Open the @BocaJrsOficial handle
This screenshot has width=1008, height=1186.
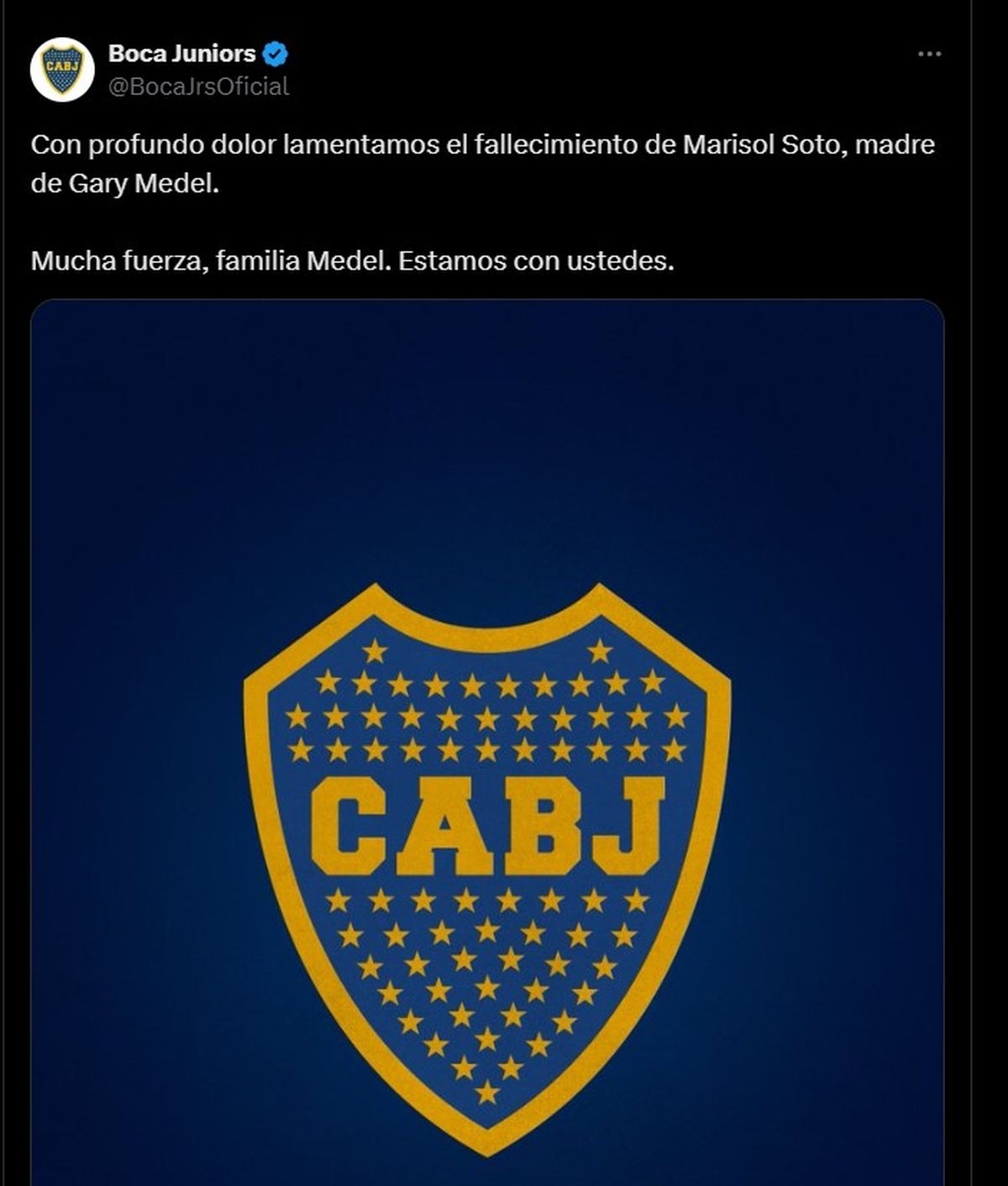tap(198, 87)
